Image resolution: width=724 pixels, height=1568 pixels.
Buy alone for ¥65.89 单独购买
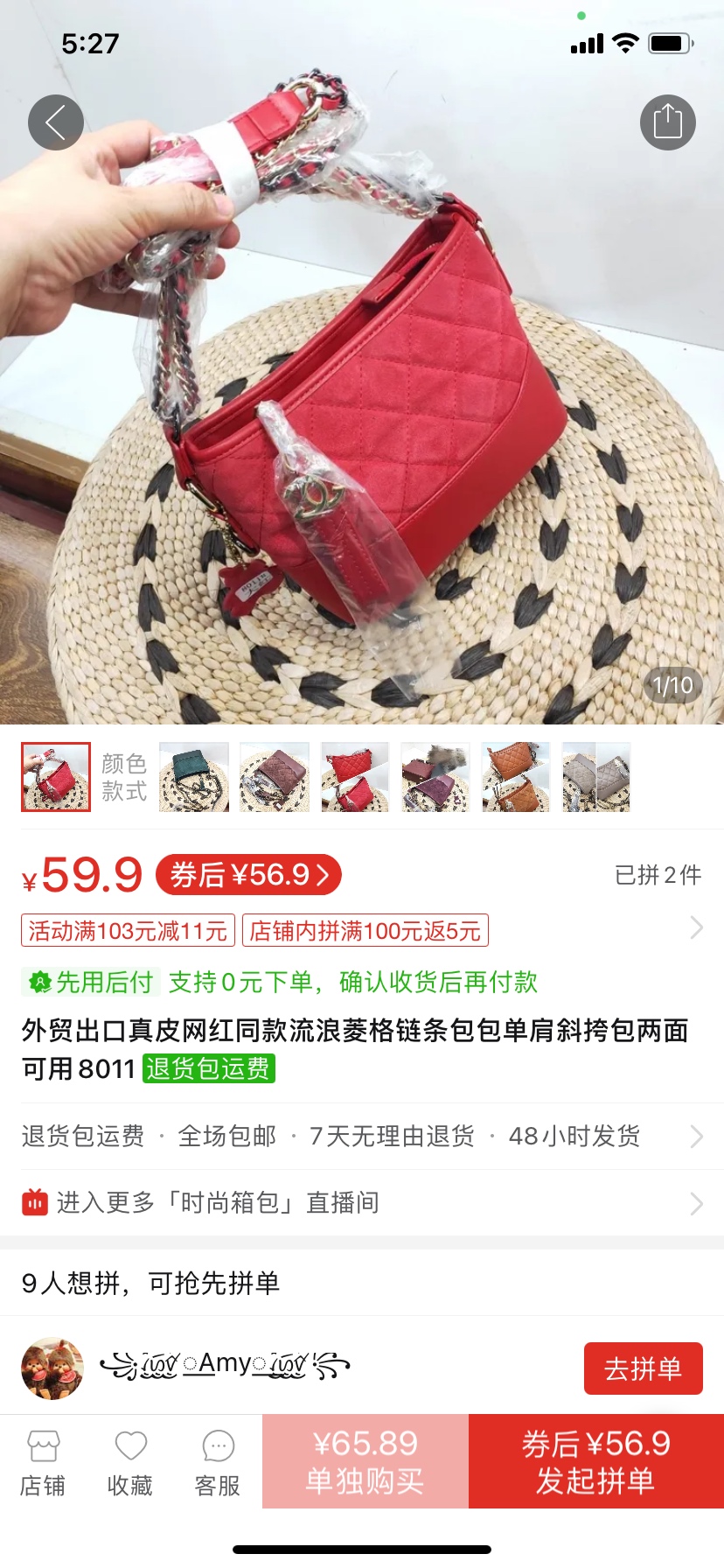(365, 1461)
